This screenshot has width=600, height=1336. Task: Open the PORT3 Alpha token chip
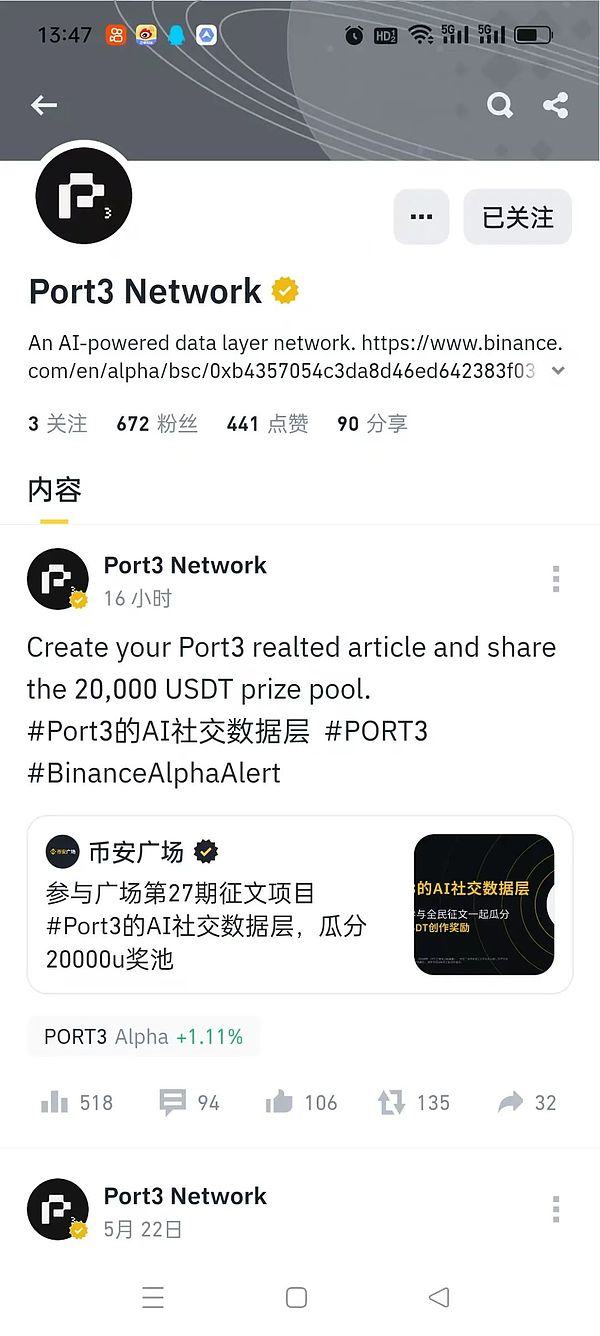[143, 1037]
